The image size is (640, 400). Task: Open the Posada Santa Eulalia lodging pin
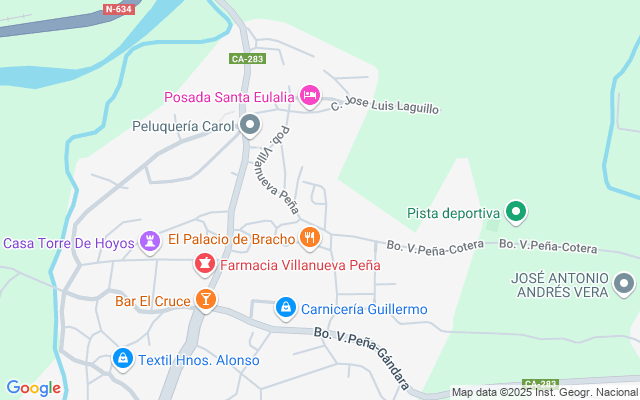pos(310,96)
